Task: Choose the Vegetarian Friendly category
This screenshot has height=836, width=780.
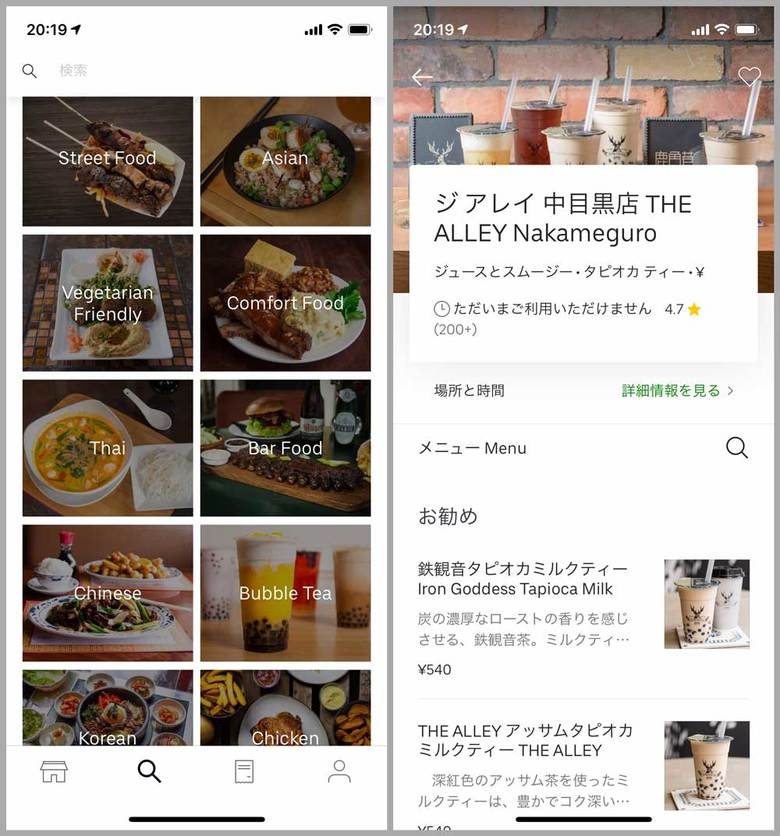Action: [x=107, y=303]
